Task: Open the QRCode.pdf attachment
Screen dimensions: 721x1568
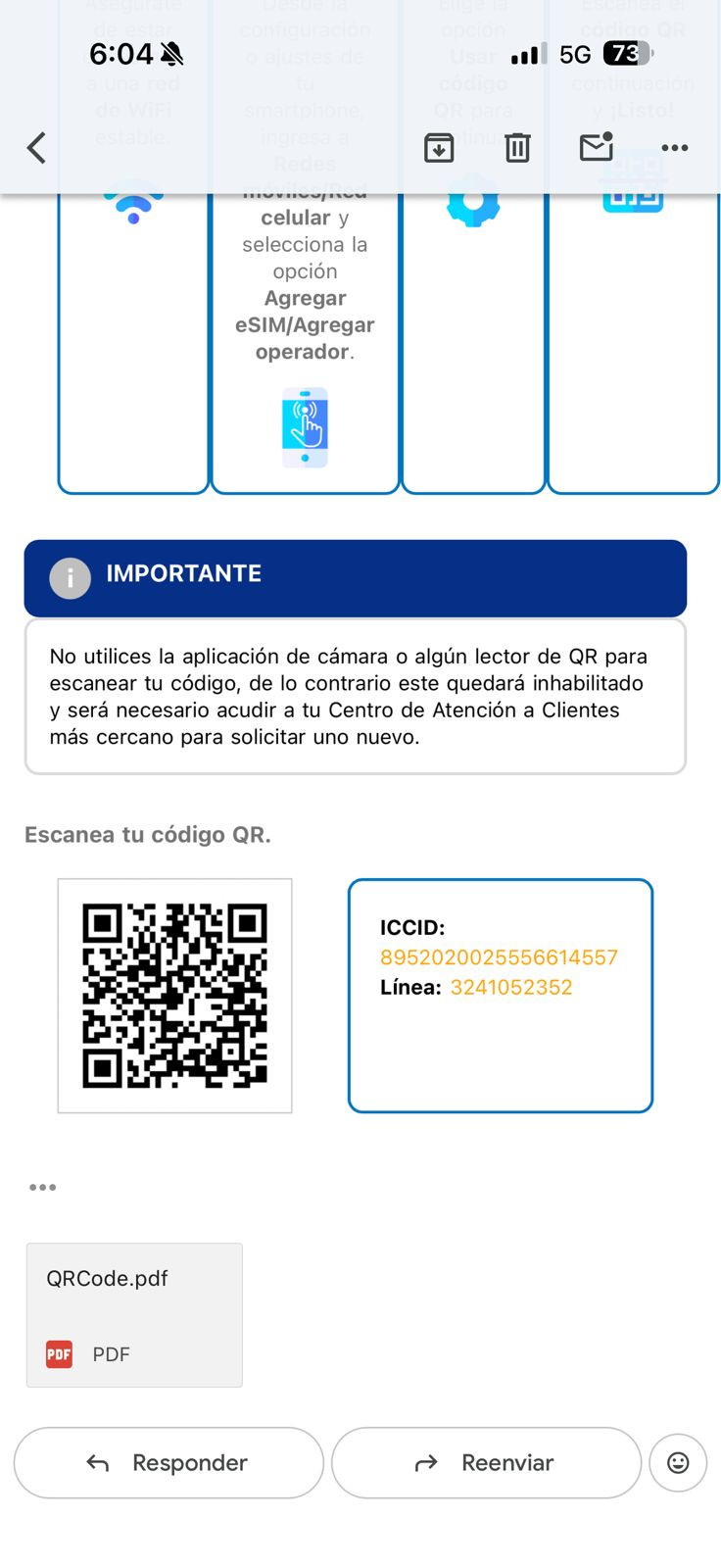Action: 134,1315
